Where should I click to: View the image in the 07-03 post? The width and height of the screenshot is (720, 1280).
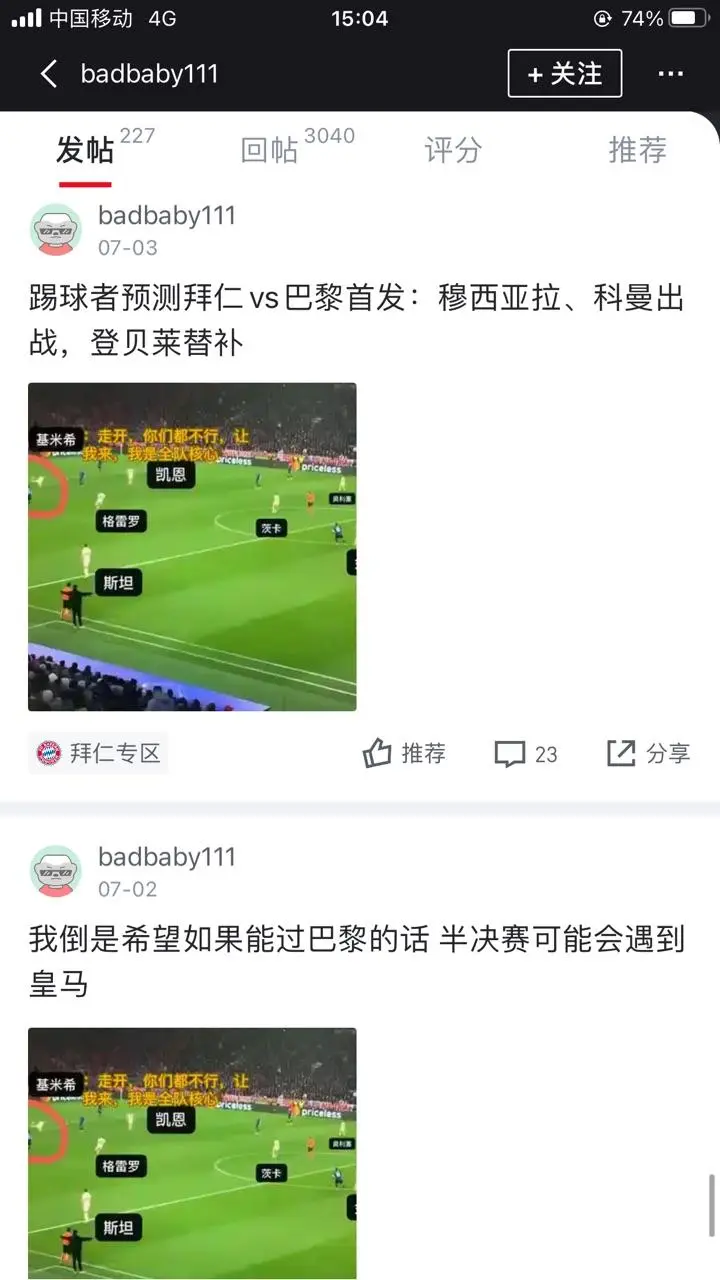coord(192,547)
